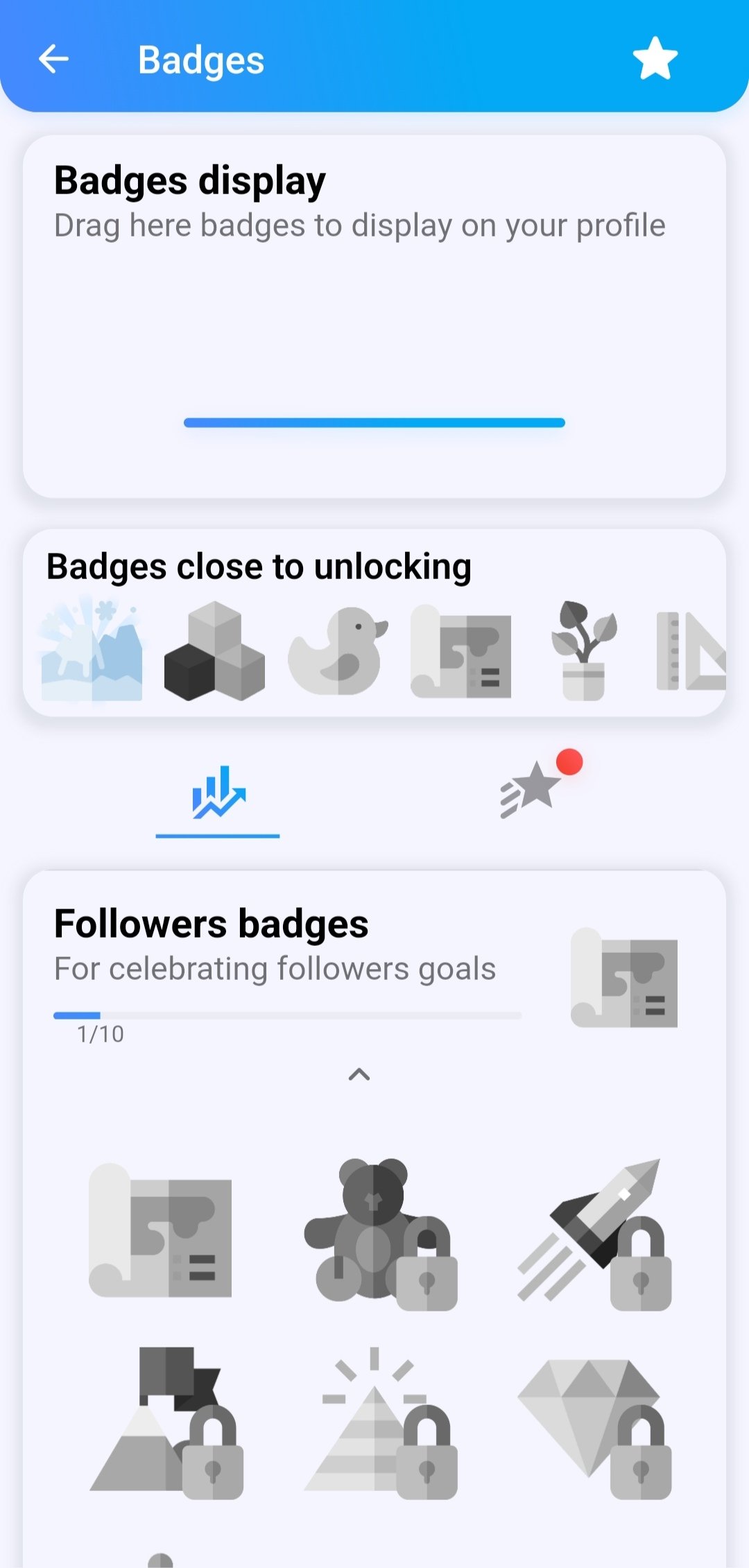749x1568 pixels.
Task: Go back using the top arrow
Action: coord(53,59)
